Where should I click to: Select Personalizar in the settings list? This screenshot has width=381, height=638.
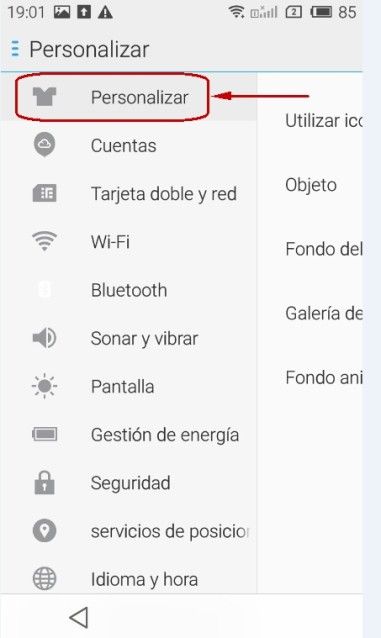click(128, 97)
